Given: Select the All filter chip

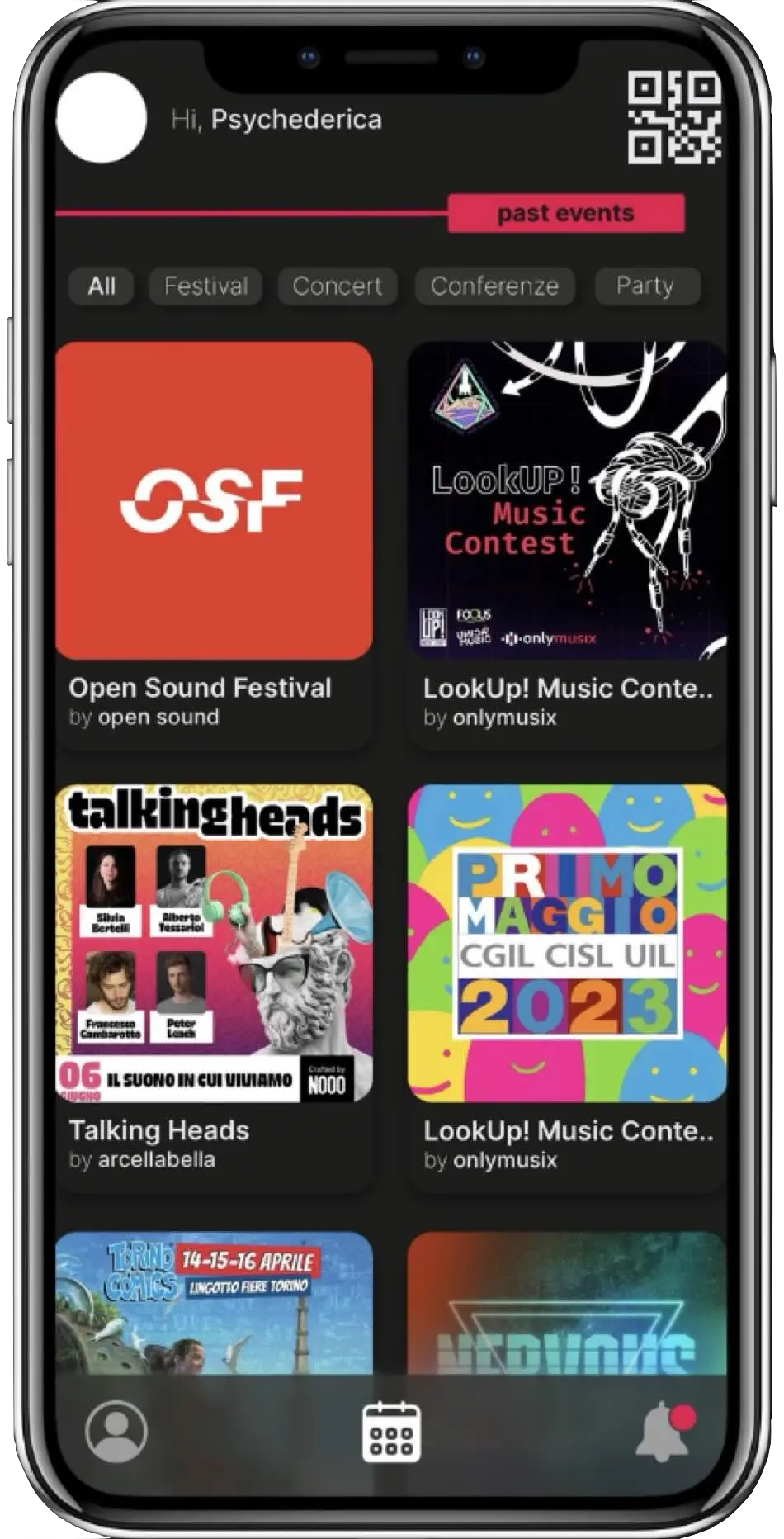Looking at the screenshot, I should point(102,286).
